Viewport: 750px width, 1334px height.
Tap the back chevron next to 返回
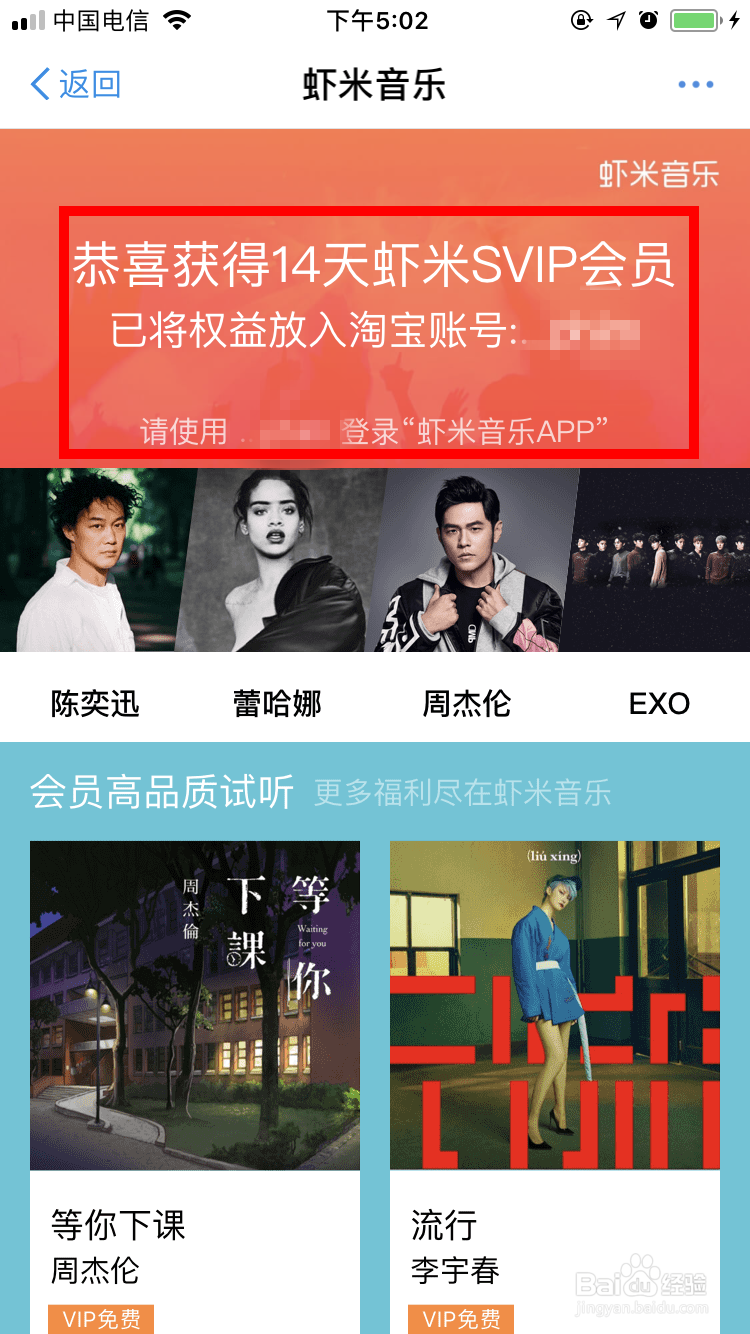pos(38,85)
